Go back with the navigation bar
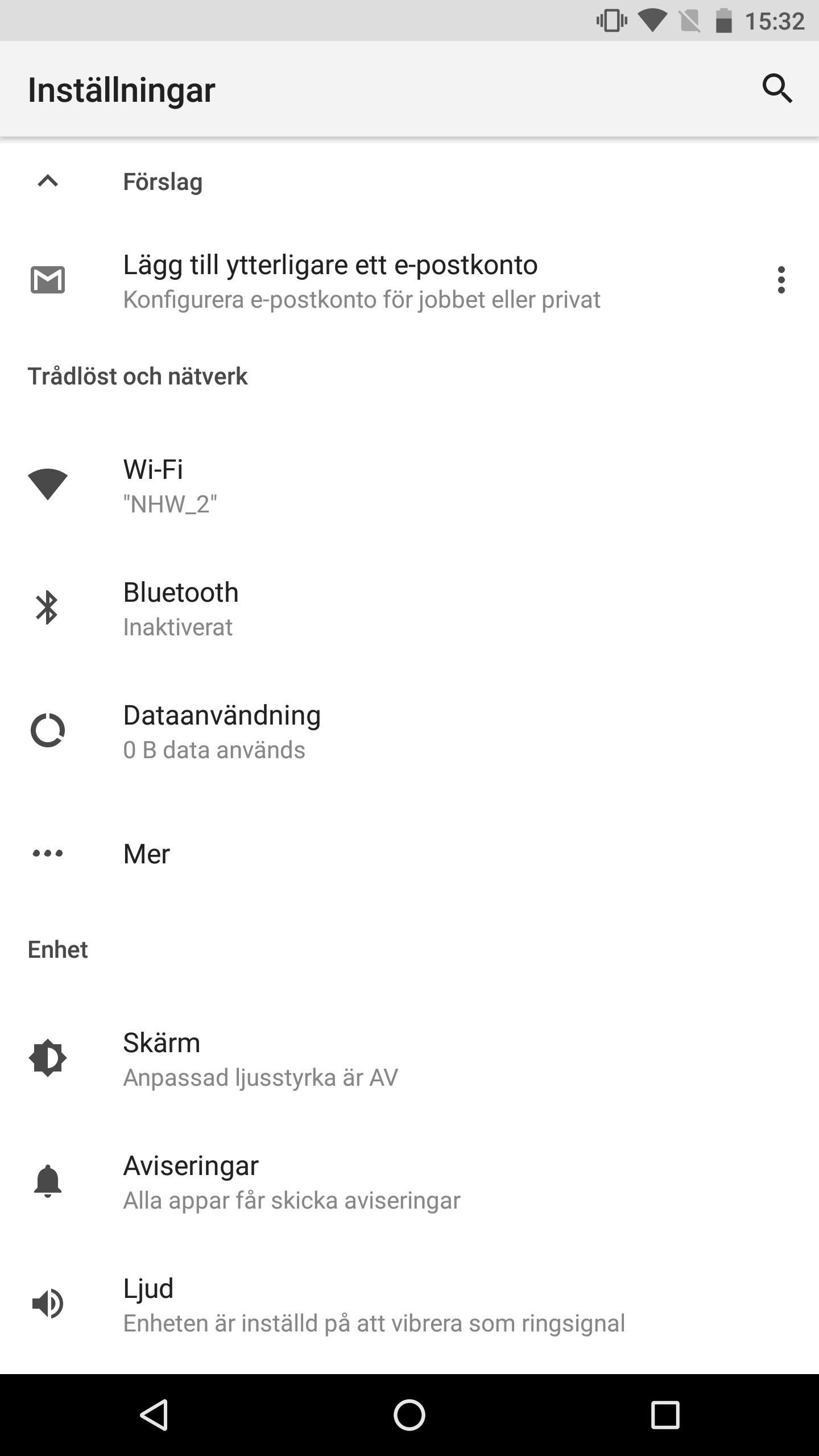Image resolution: width=819 pixels, height=1456 pixels. tap(154, 1414)
